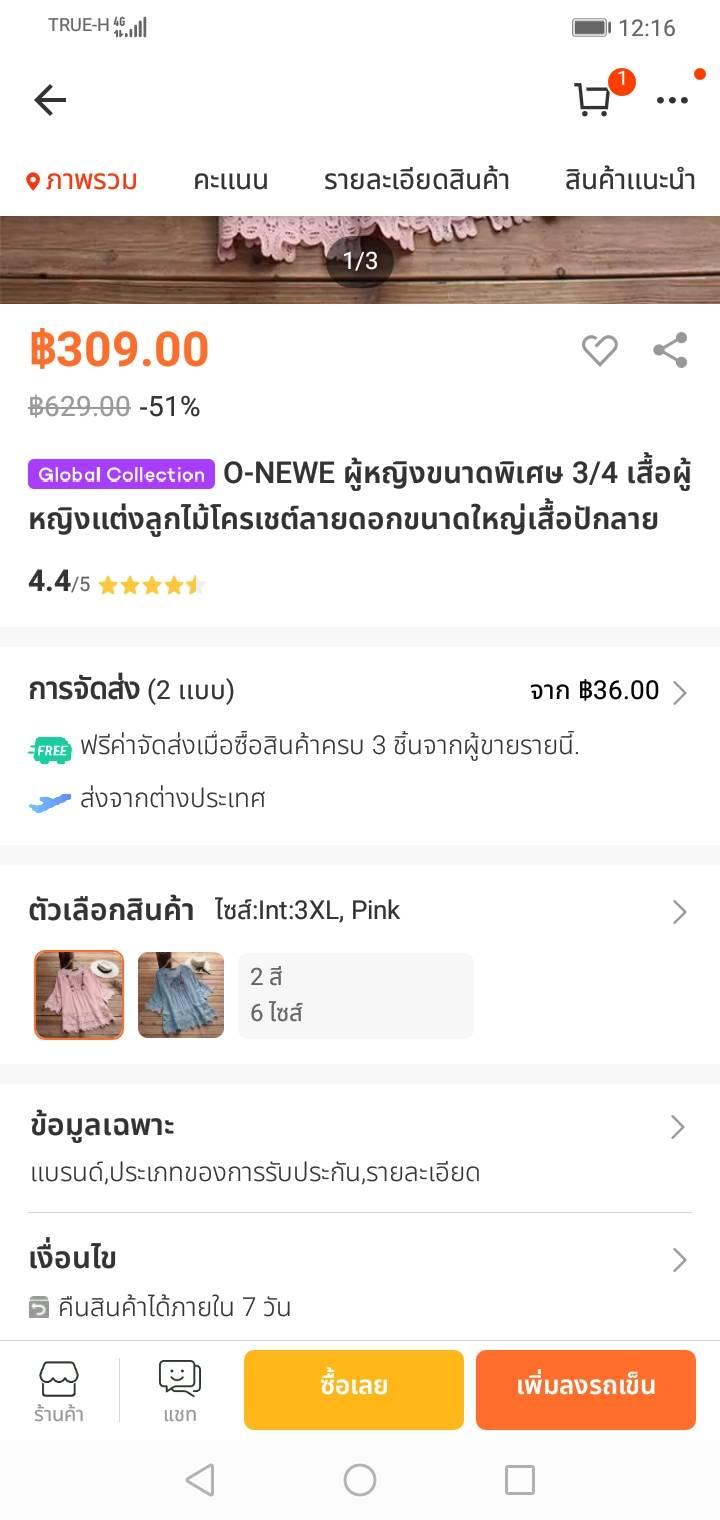The height and width of the screenshot is (1520, 720).
Task: Tap เพิ่มลงรถเข็น to add to cart
Action: (x=586, y=1389)
